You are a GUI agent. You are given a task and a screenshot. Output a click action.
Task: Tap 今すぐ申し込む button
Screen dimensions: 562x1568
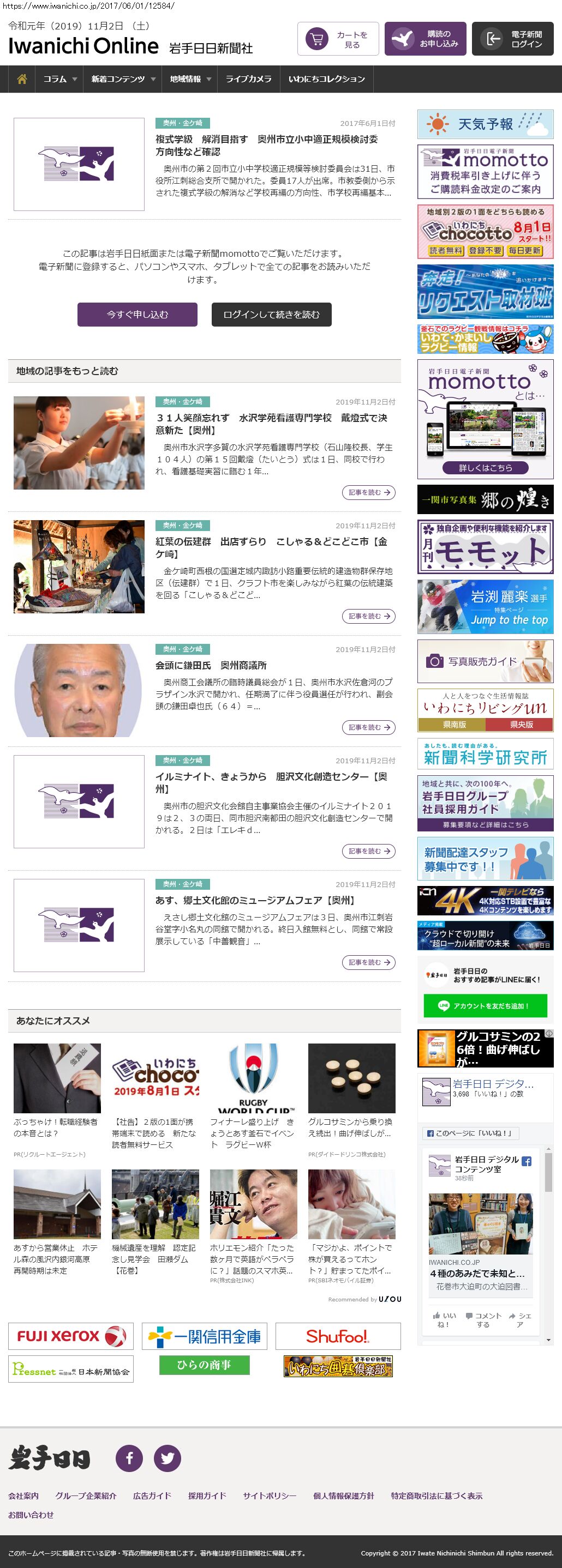[137, 315]
